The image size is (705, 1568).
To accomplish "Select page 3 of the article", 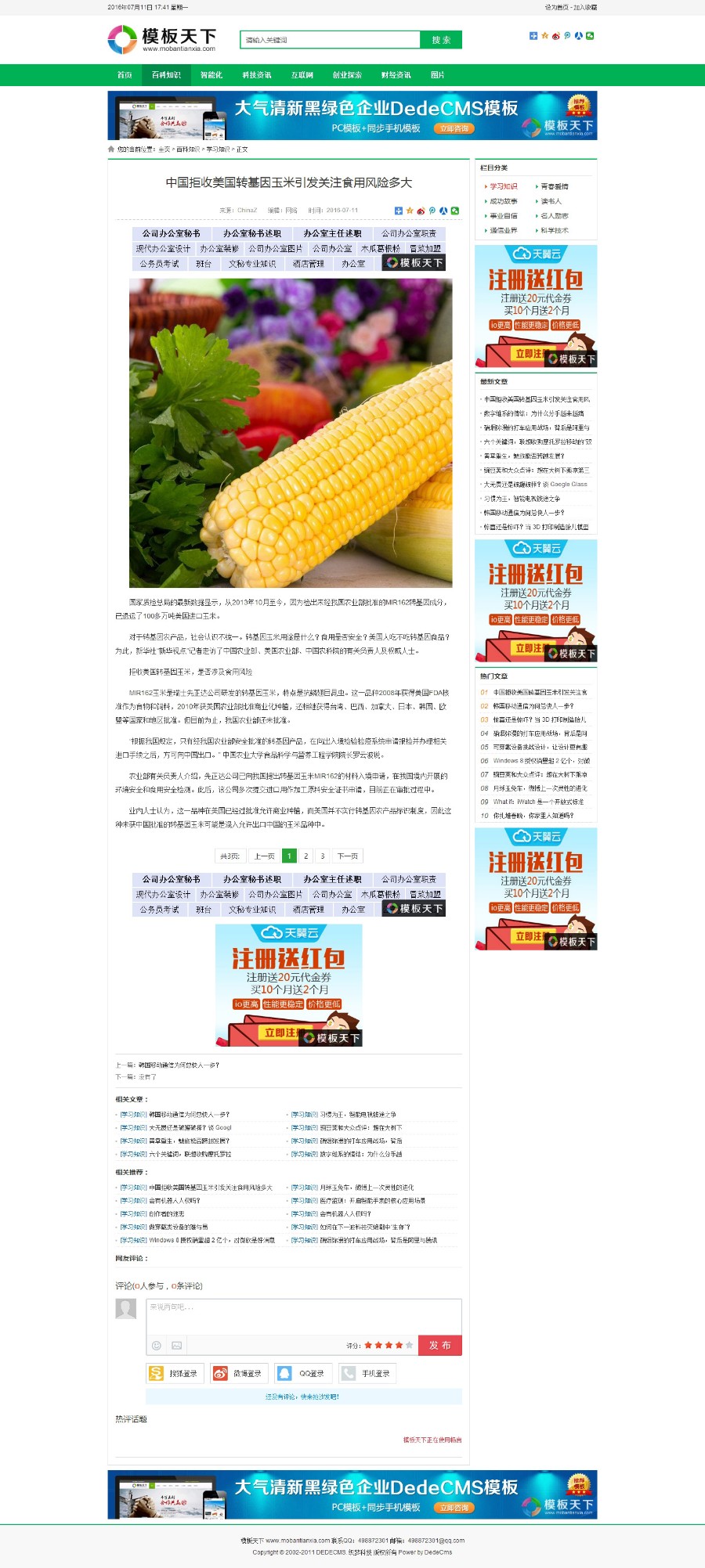I will coord(322,856).
